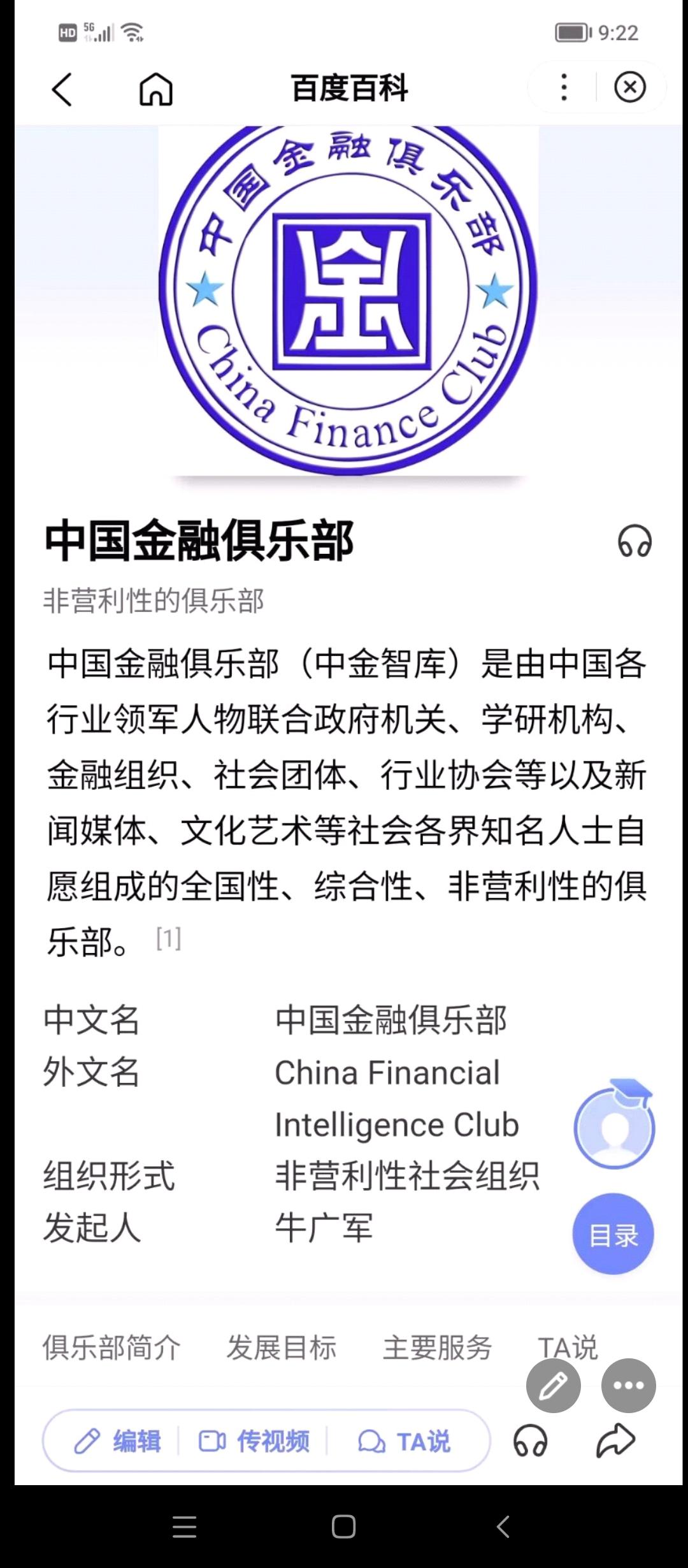
Task: Tap 编辑 in the bottom bar
Action: pos(117,1441)
